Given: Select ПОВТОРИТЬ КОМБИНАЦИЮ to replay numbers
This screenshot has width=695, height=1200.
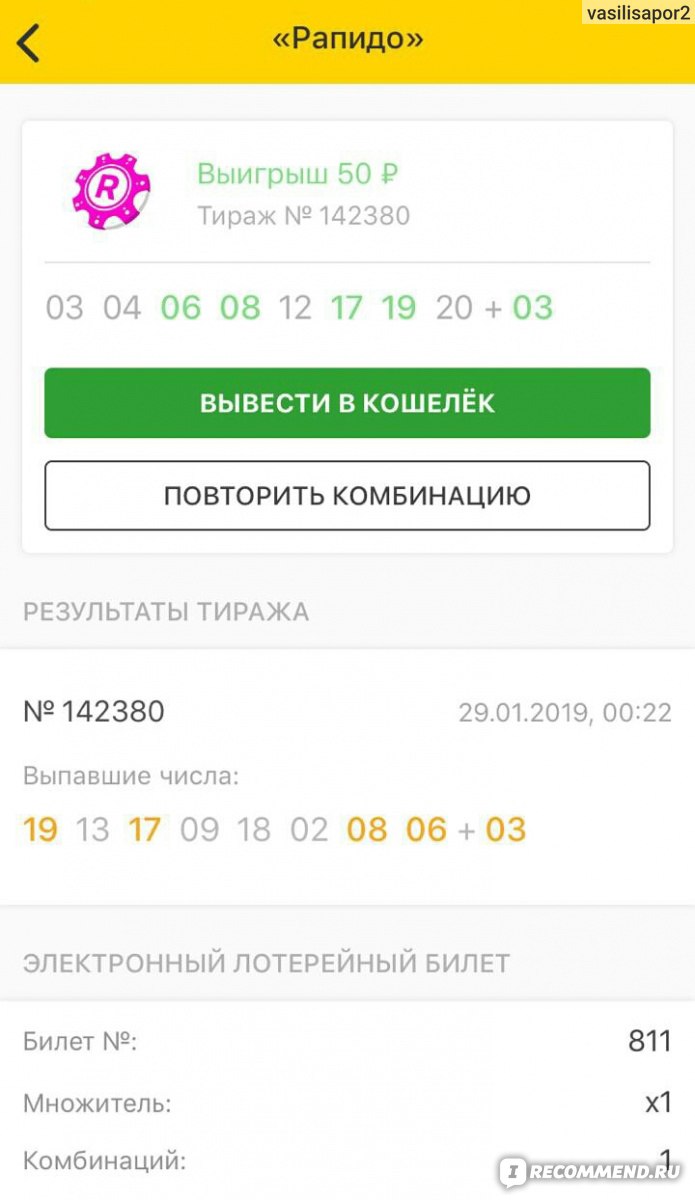Looking at the screenshot, I should [x=347, y=496].
